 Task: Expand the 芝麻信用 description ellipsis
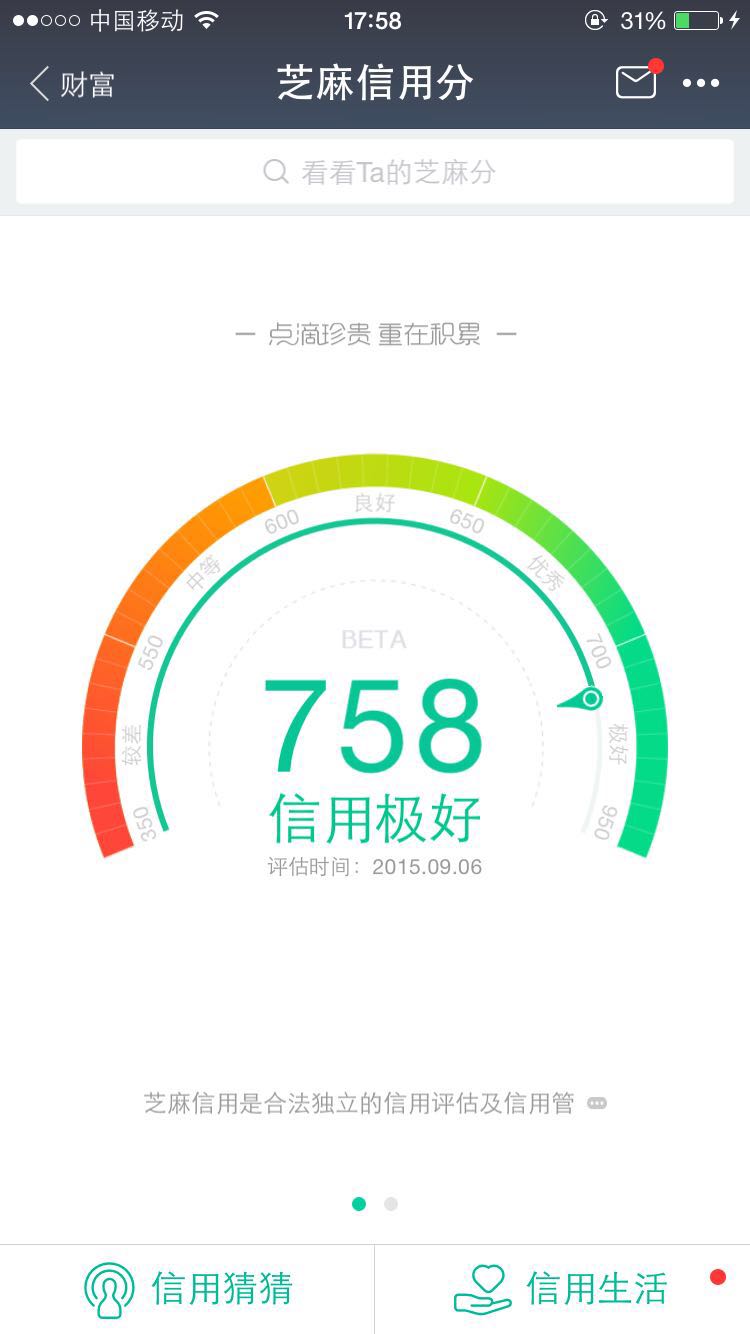[x=597, y=1104]
